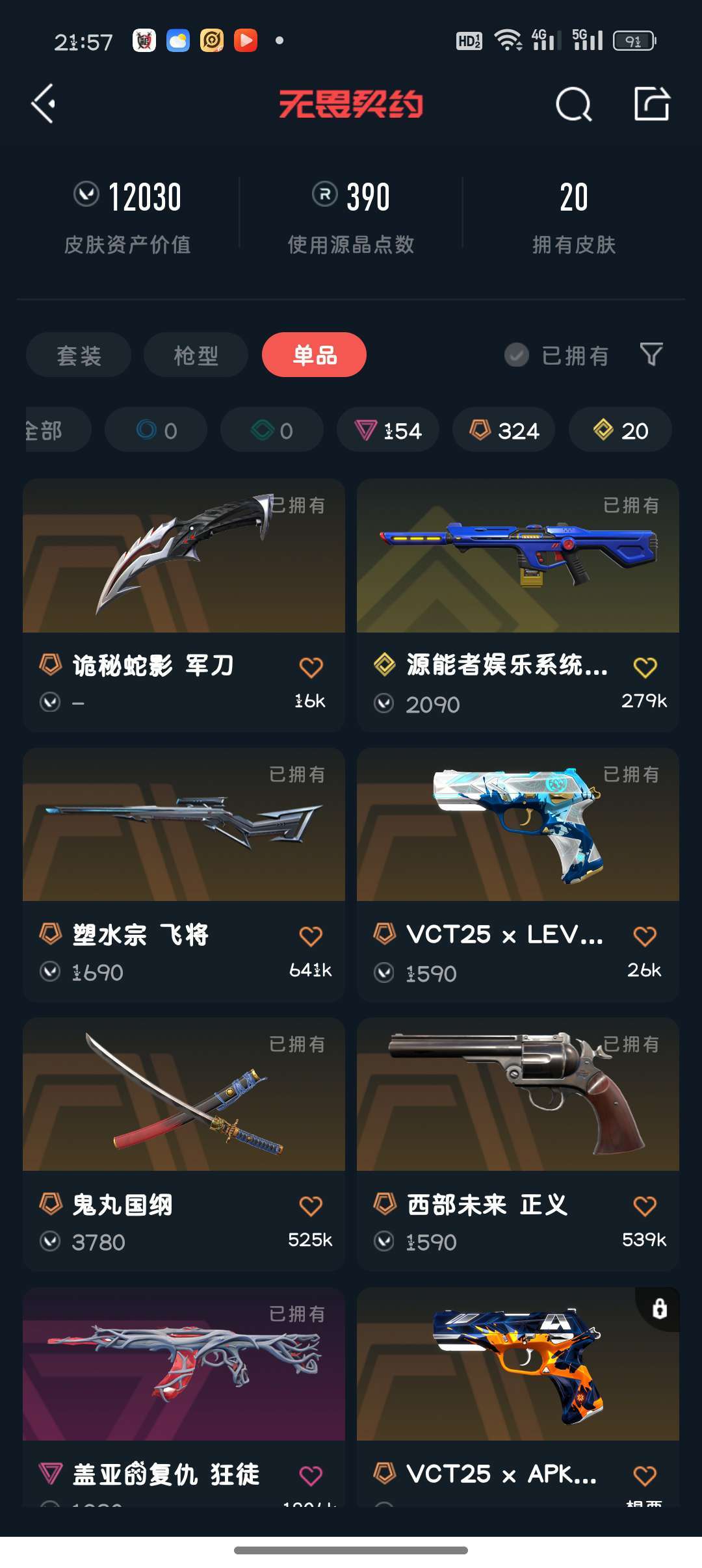Go back using the top-left arrow

pyautogui.click(x=44, y=104)
